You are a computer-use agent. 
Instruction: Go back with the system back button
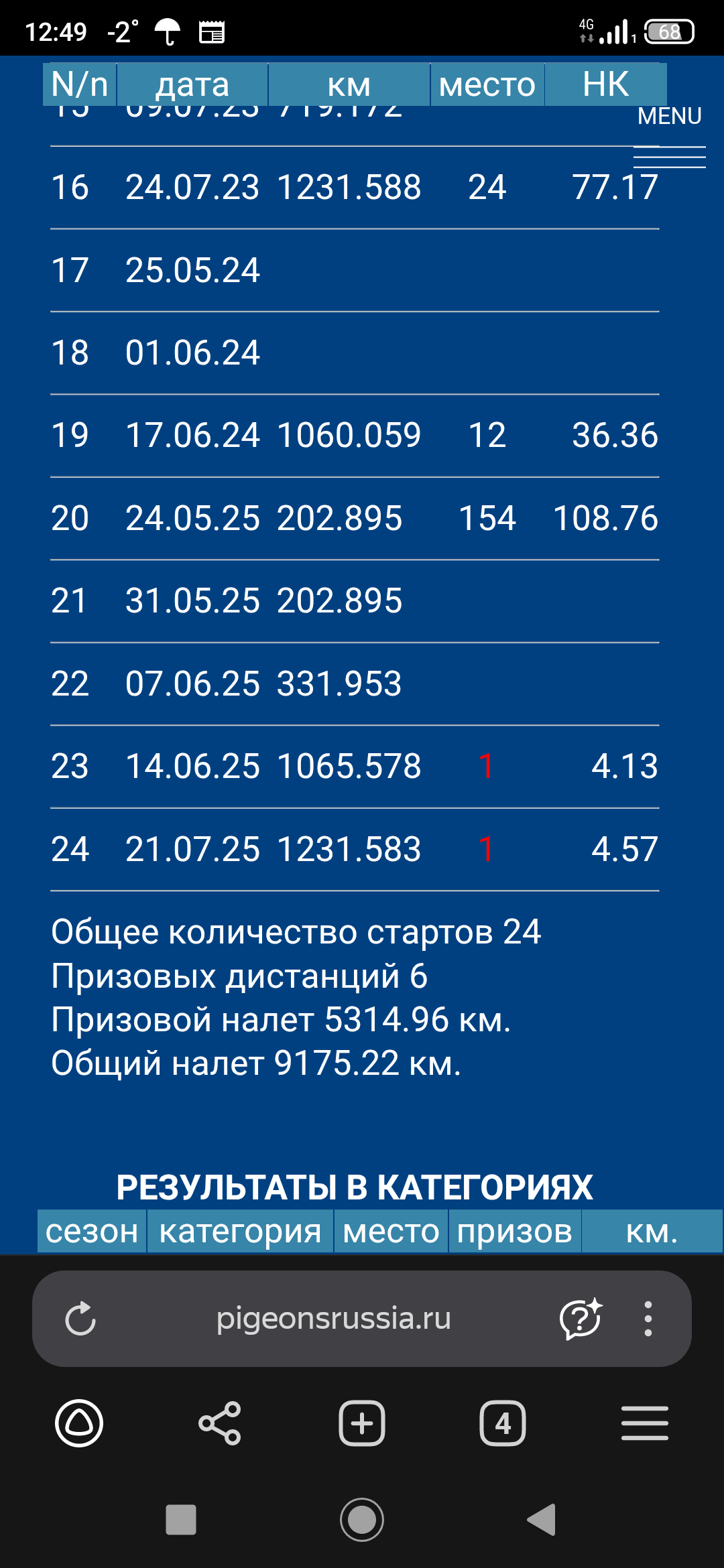click(542, 1519)
